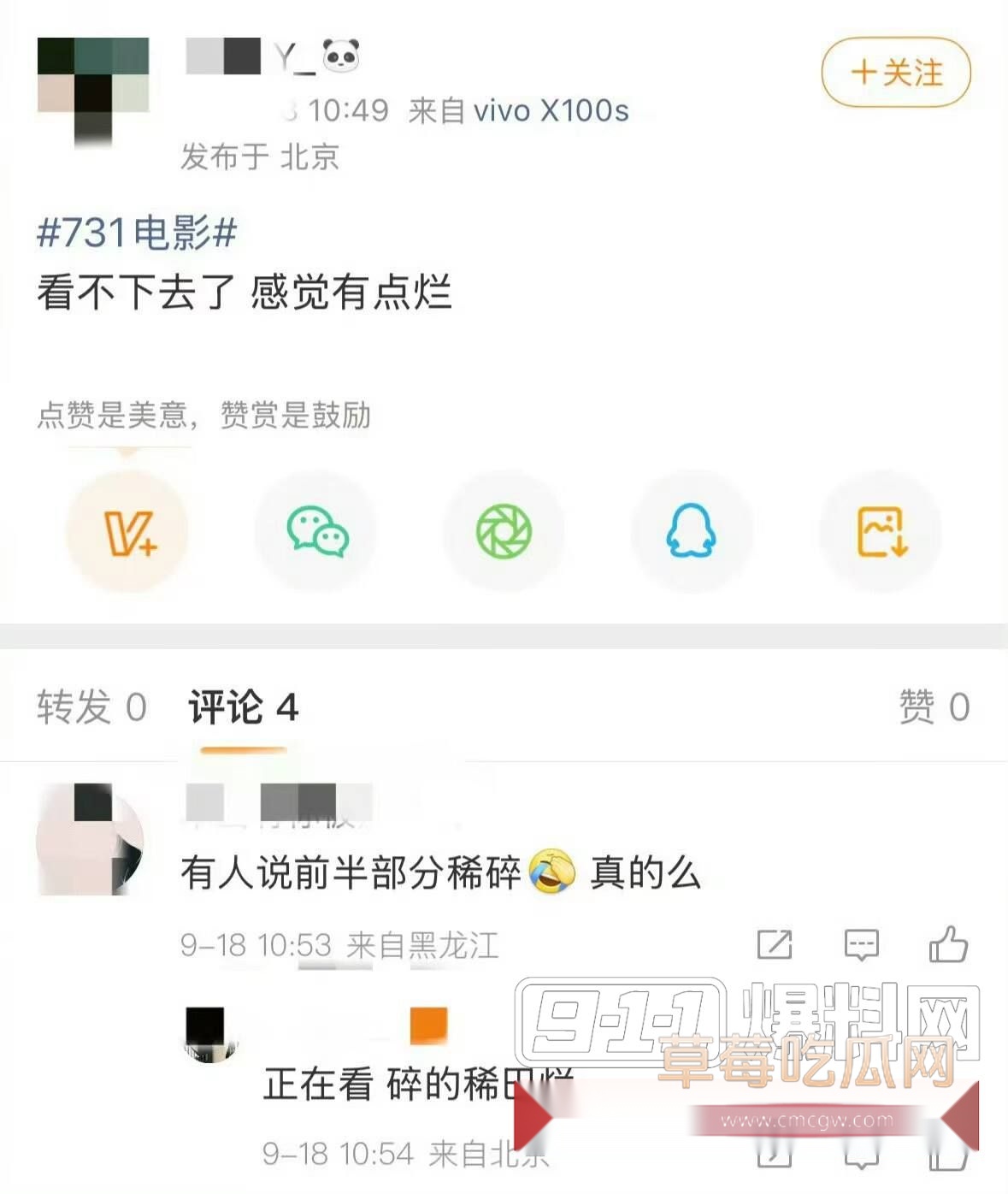Save the post with the image download icon
This screenshot has height=1194, width=1008.
(881, 530)
